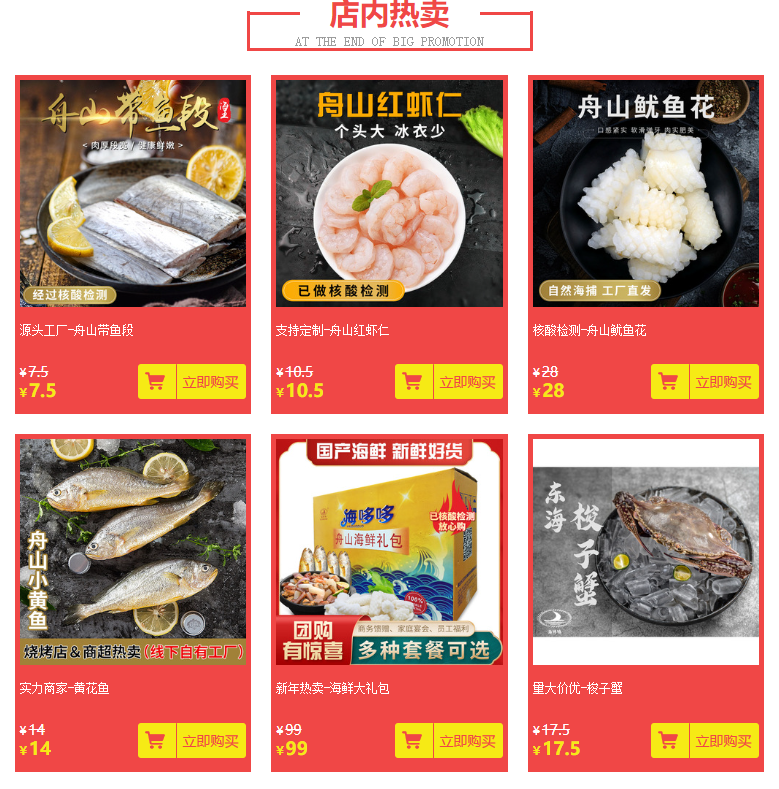Add 舟山鱿鱼花 to the cart
Viewport: 779px width, 789px height.
[x=669, y=382]
